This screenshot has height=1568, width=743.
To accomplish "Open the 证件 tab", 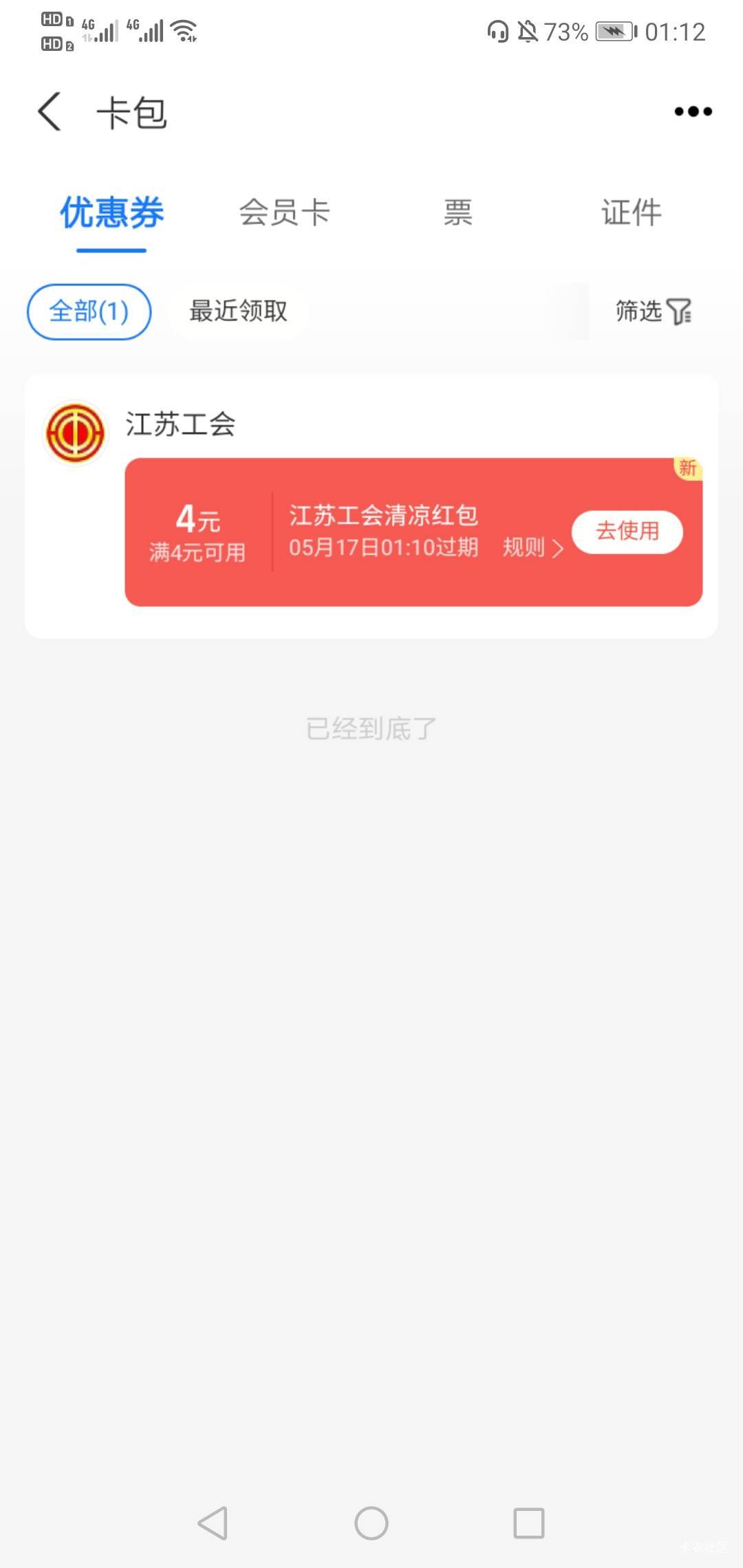I will [632, 212].
